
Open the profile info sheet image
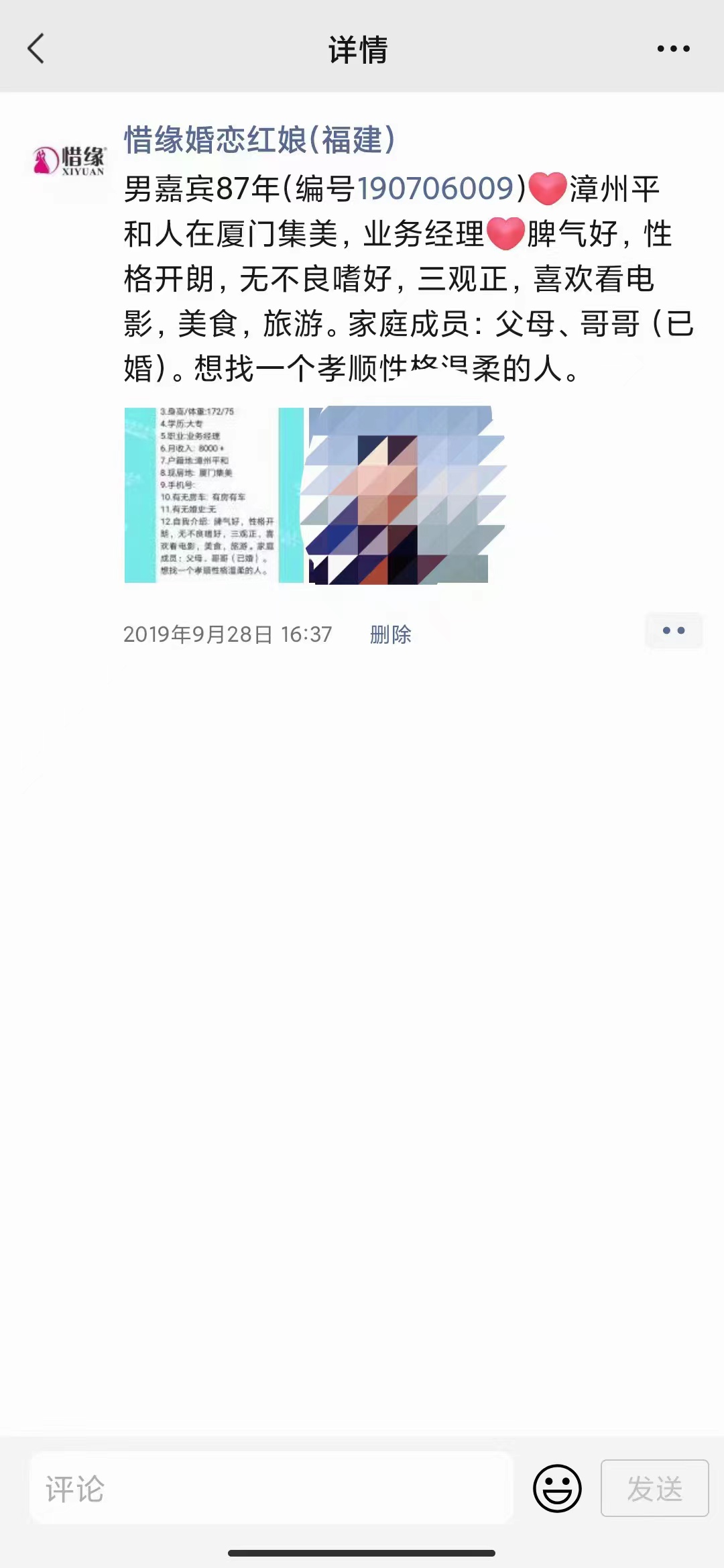coord(214,495)
